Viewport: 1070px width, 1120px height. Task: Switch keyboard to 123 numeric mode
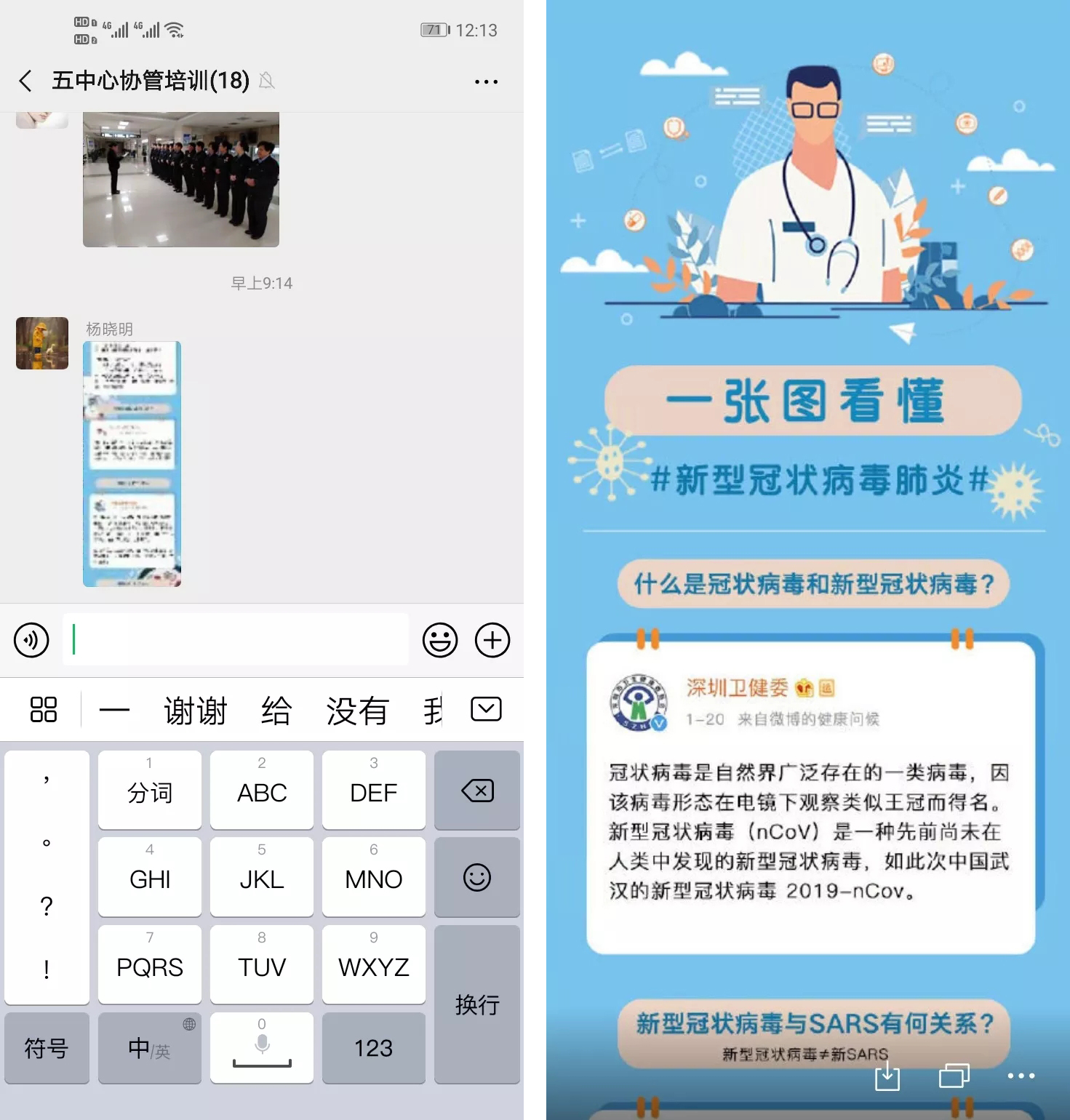(x=373, y=1048)
